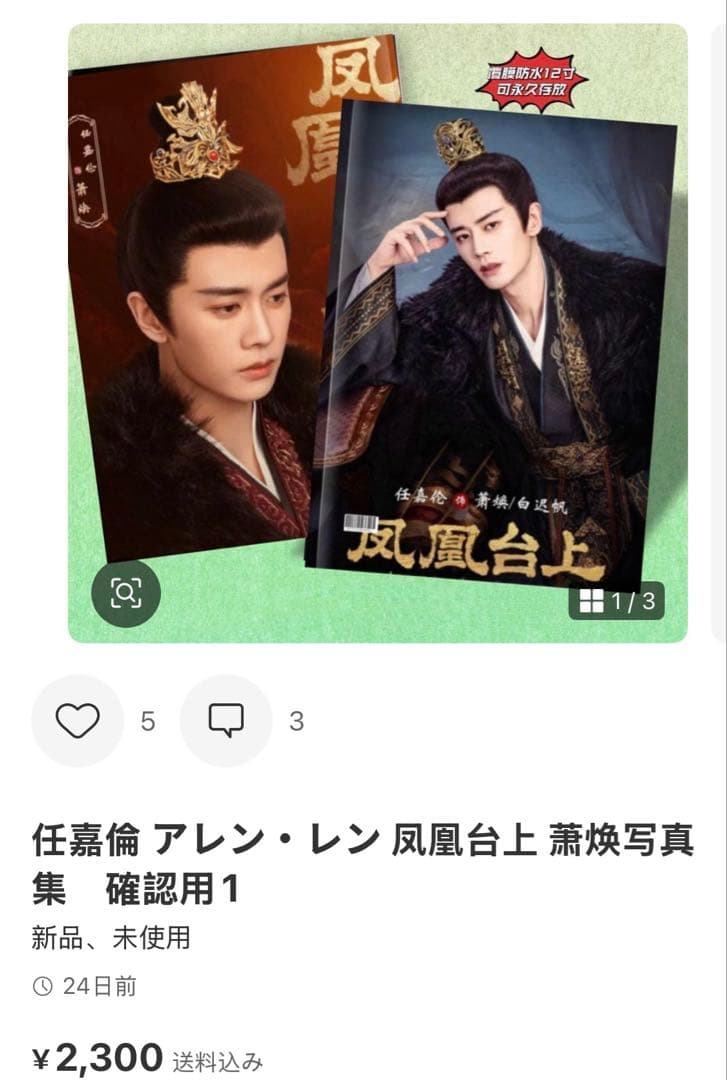Open the product photo full screen
This screenshot has width=727, height=1080.
pyautogui.click(x=378, y=330)
